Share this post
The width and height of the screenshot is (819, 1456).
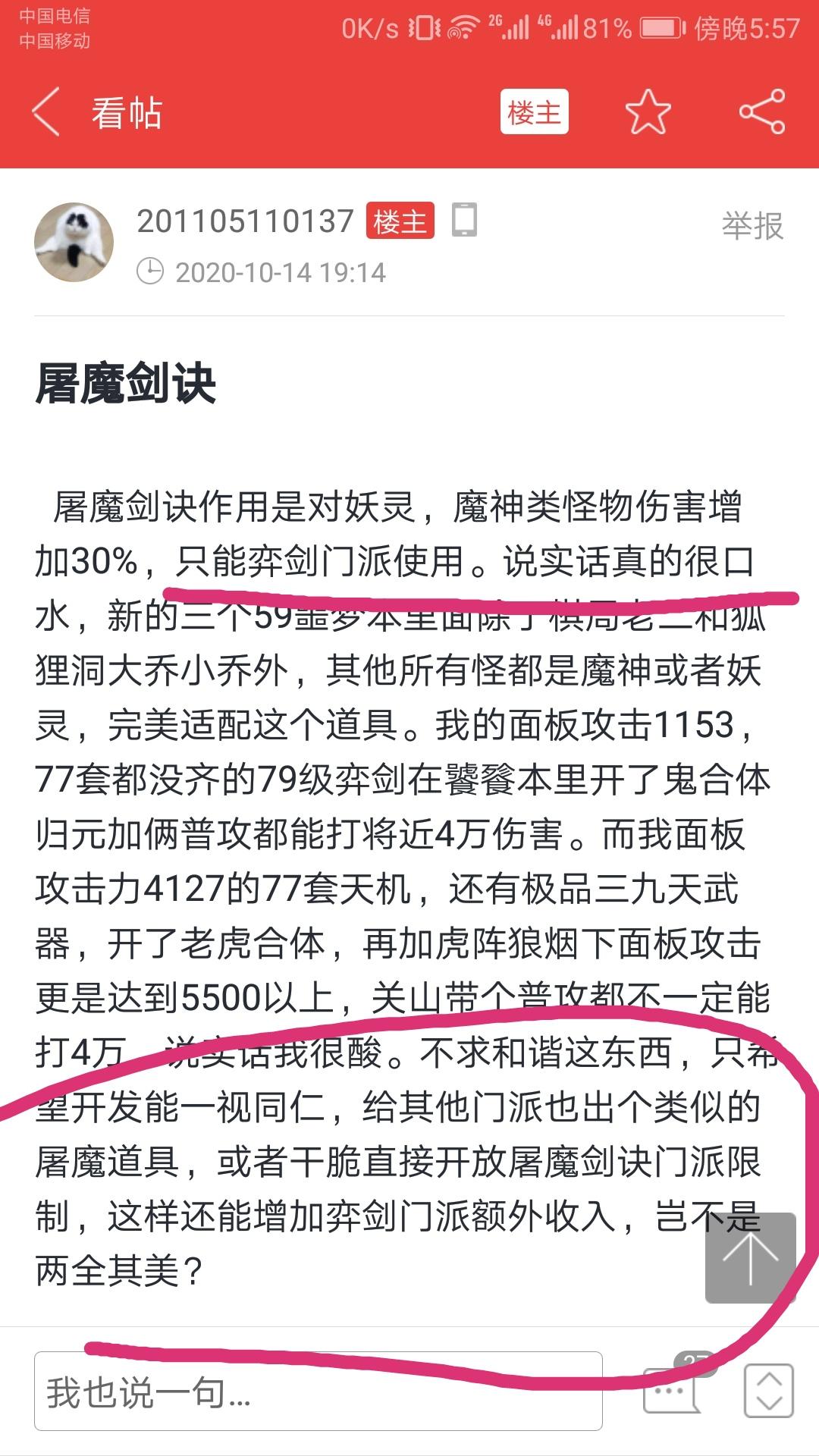[x=762, y=112]
